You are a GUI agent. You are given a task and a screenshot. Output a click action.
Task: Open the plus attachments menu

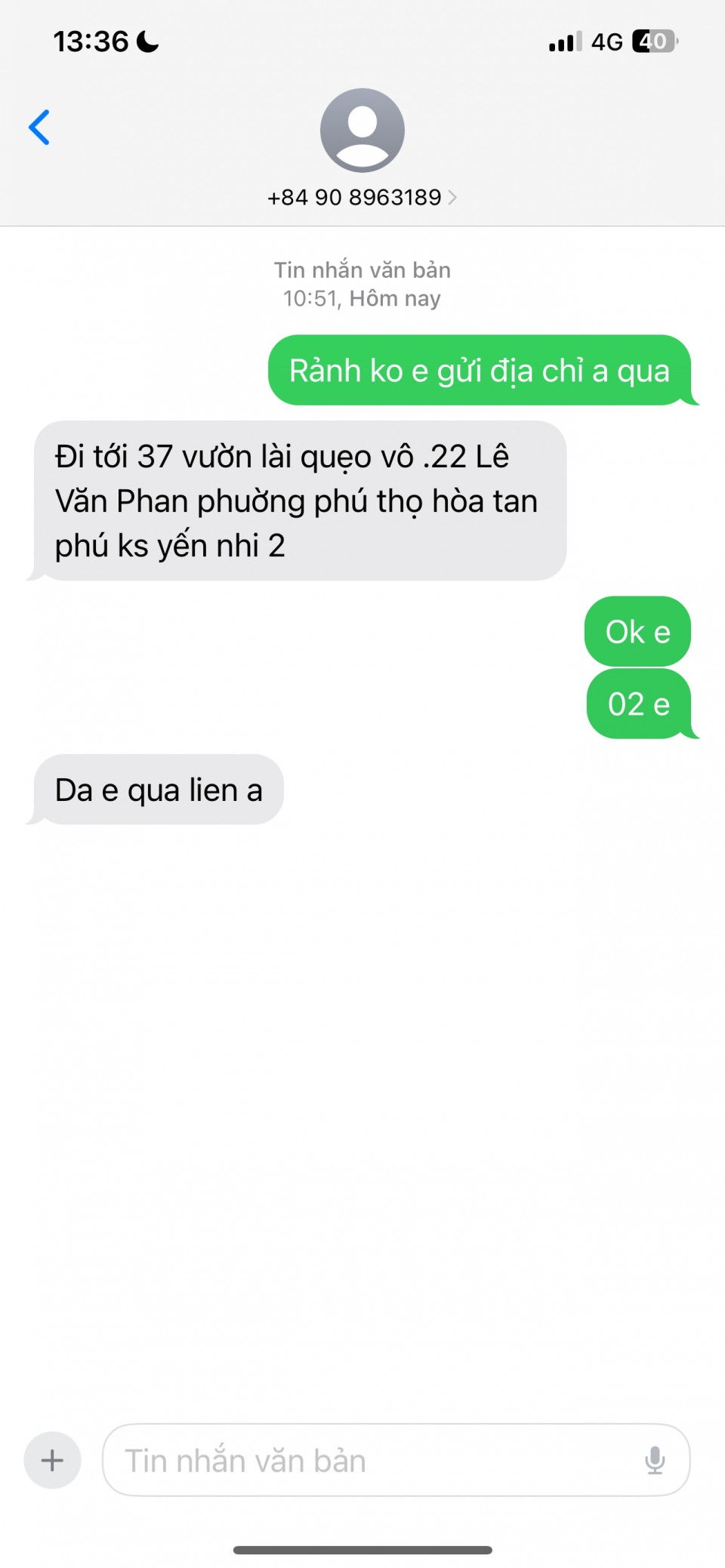52,1460
